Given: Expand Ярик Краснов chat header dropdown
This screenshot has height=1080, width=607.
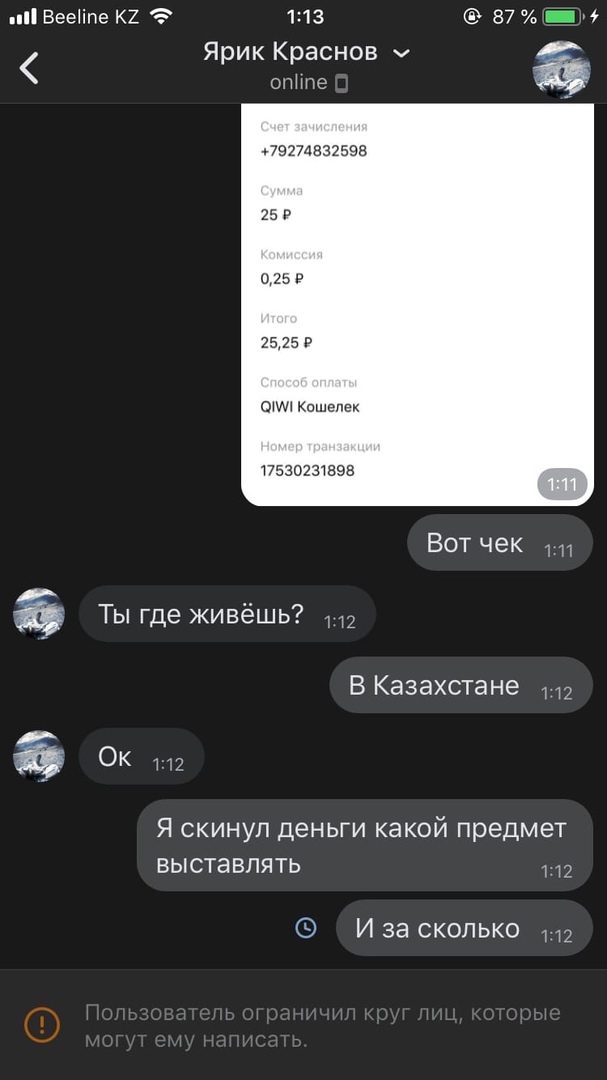Looking at the screenshot, I should click(401, 53).
